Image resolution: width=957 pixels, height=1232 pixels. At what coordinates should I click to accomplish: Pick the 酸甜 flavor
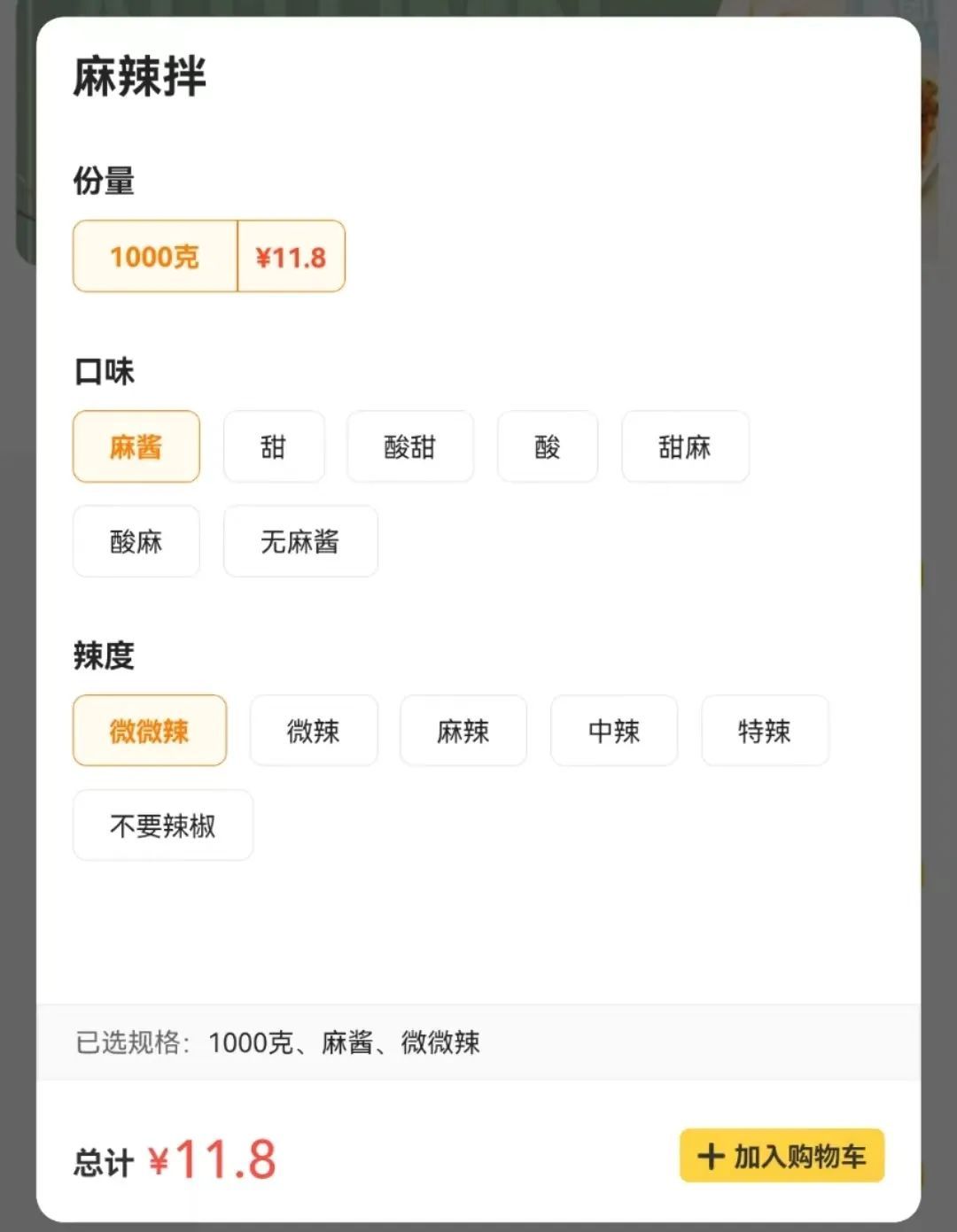pos(410,447)
